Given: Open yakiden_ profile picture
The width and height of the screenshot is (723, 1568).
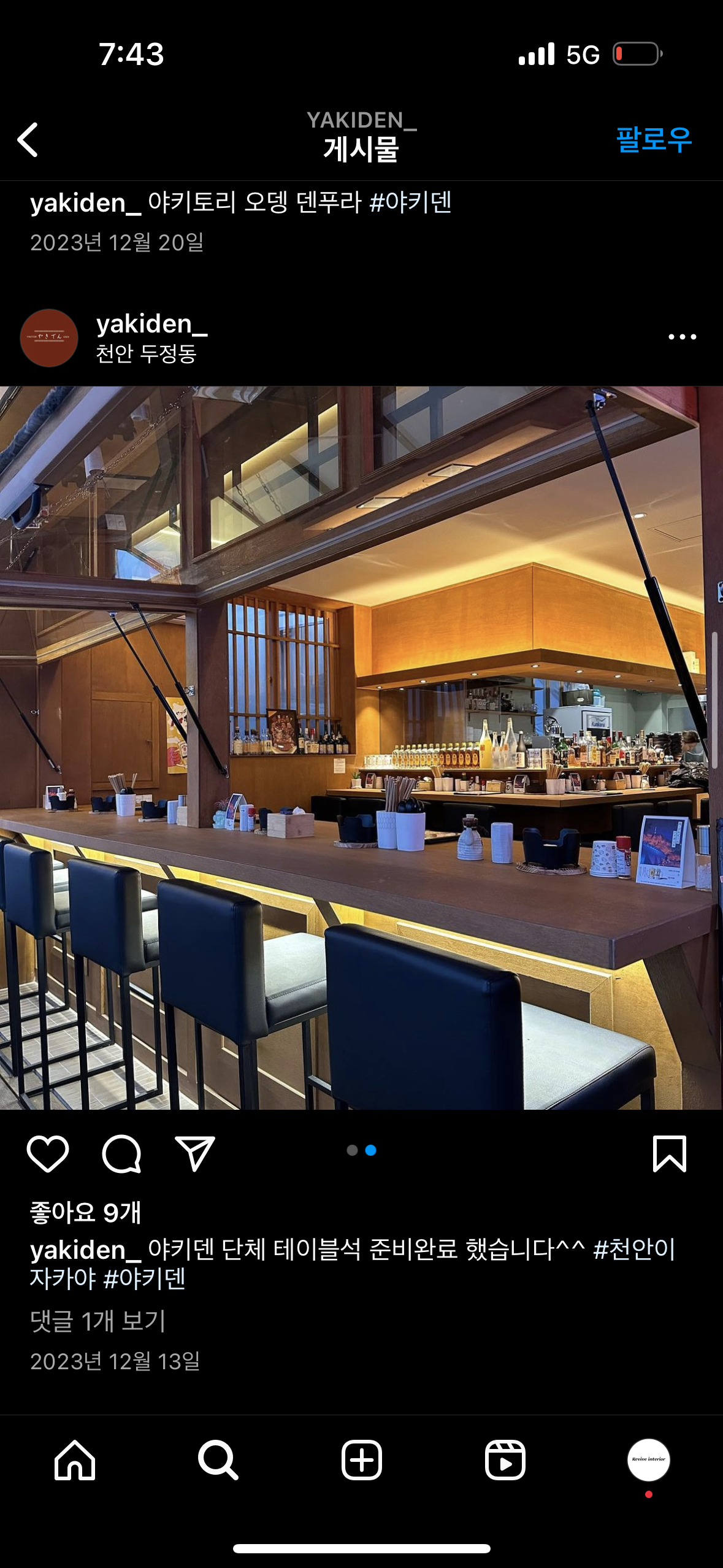Looking at the screenshot, I should pos(49,338).
